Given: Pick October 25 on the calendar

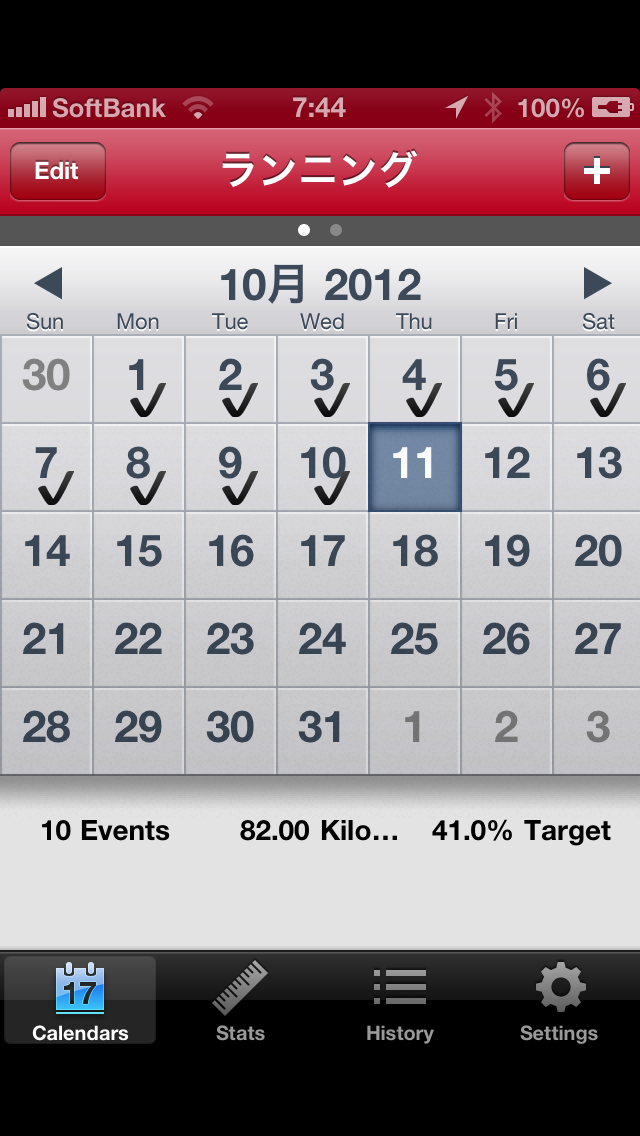Looking at the screenshot, I should click(x=414, y=643).
